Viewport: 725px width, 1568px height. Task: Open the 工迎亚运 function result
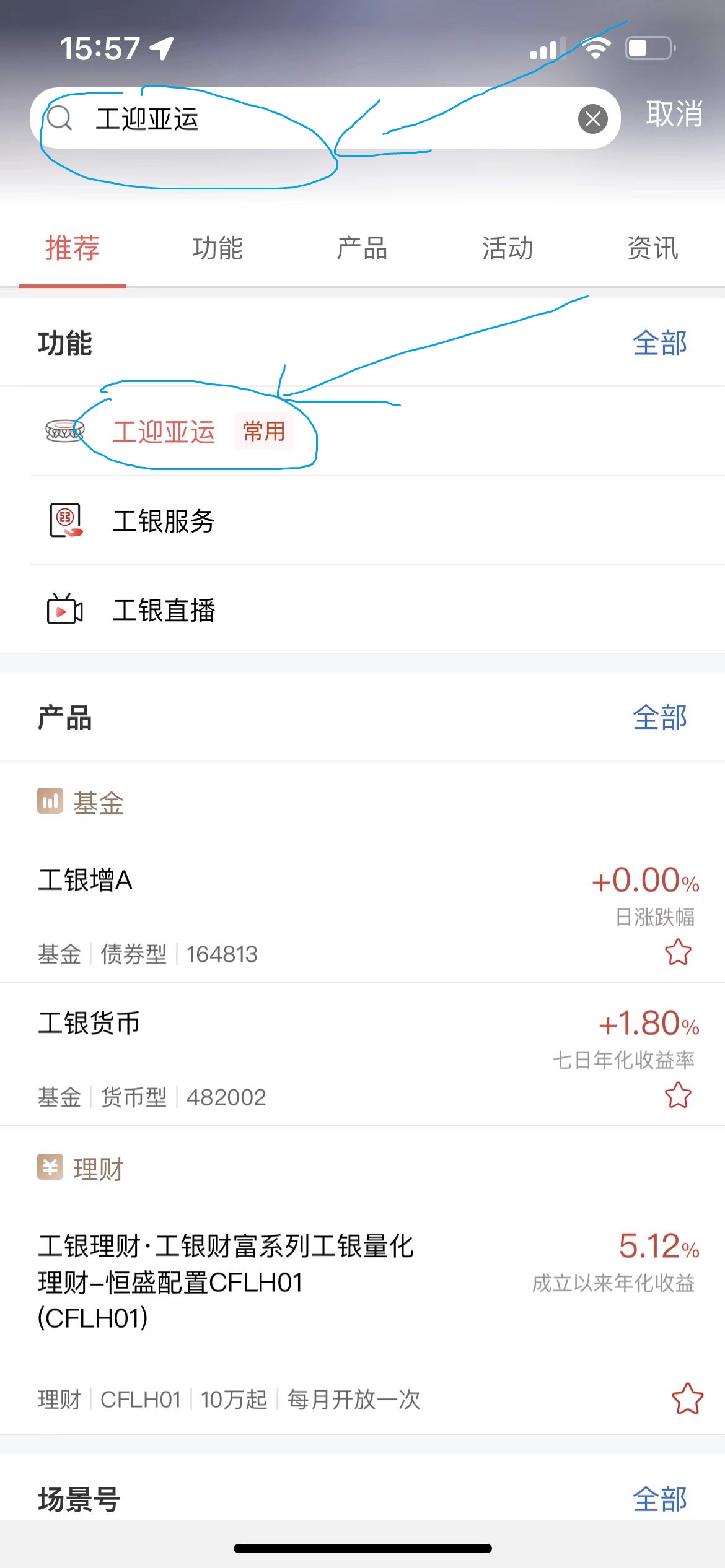click(x=362, y=432)
